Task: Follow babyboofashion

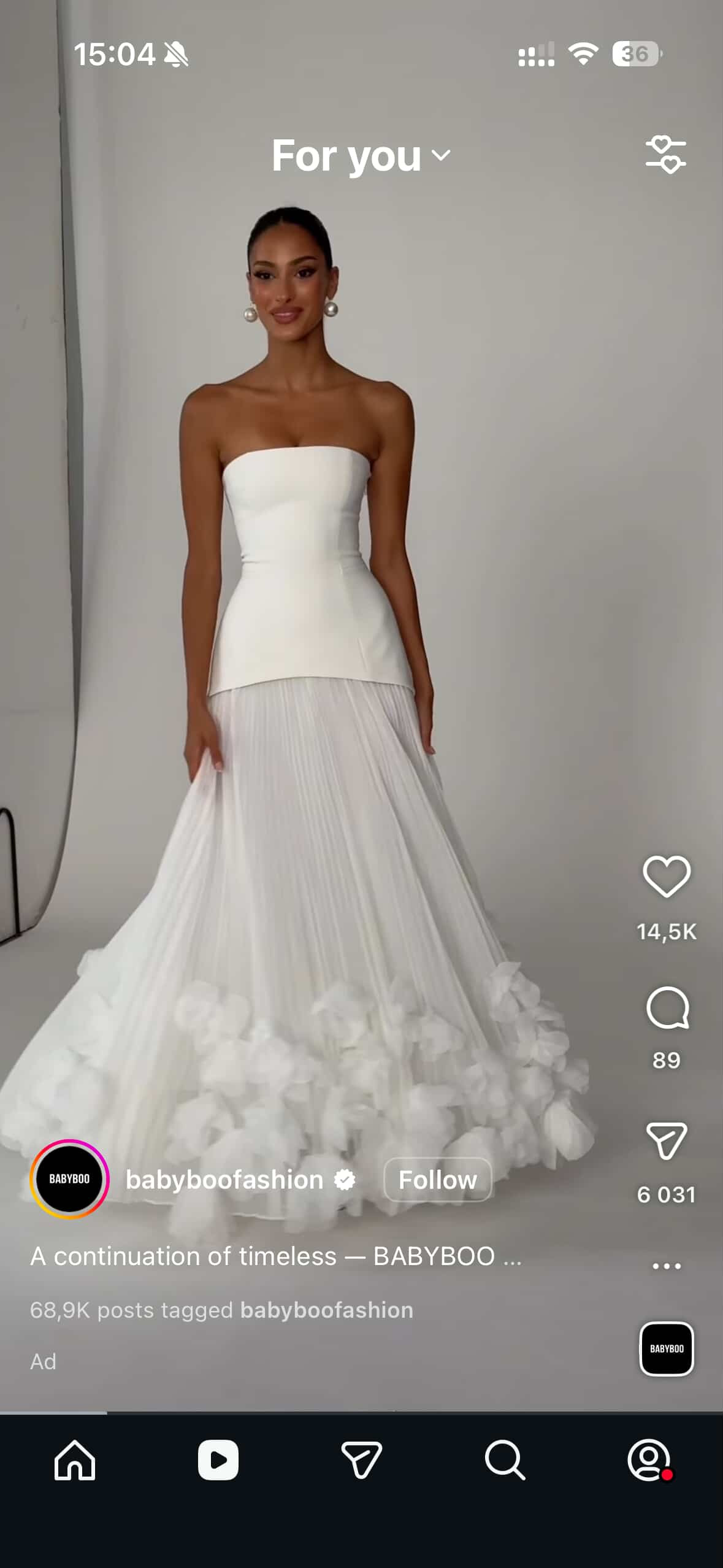Action: pyautogui.click(x=437, y=1180)
